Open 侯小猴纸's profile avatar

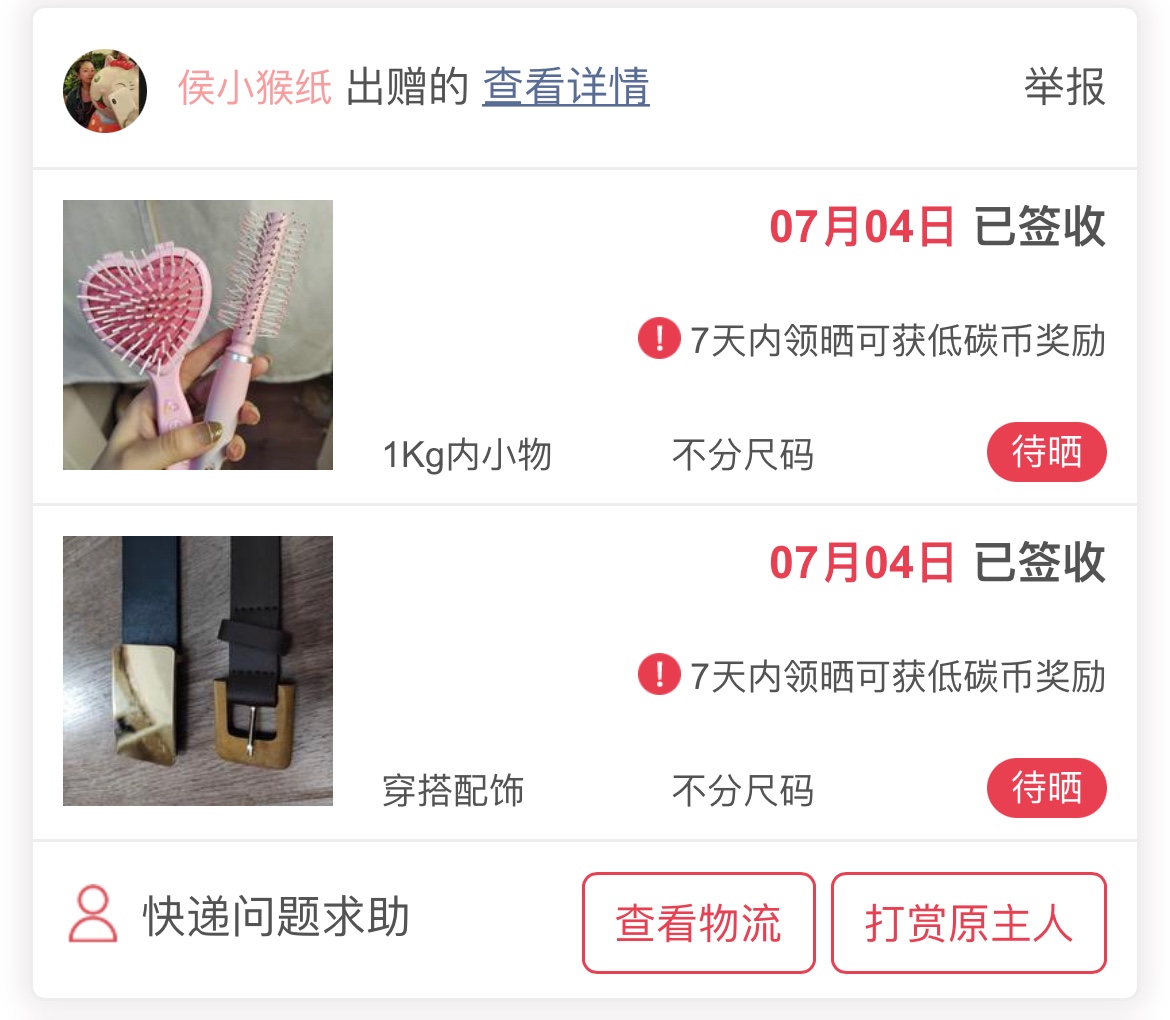click(x=105, y=91)
